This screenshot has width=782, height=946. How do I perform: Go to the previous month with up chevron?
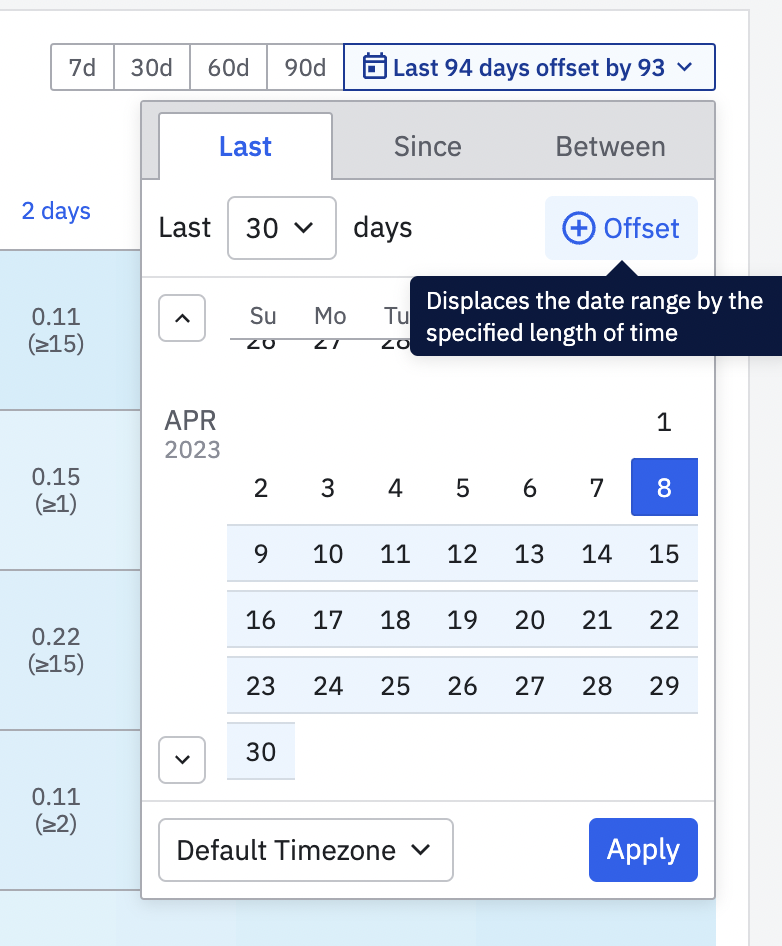click(x=182, y=318)
